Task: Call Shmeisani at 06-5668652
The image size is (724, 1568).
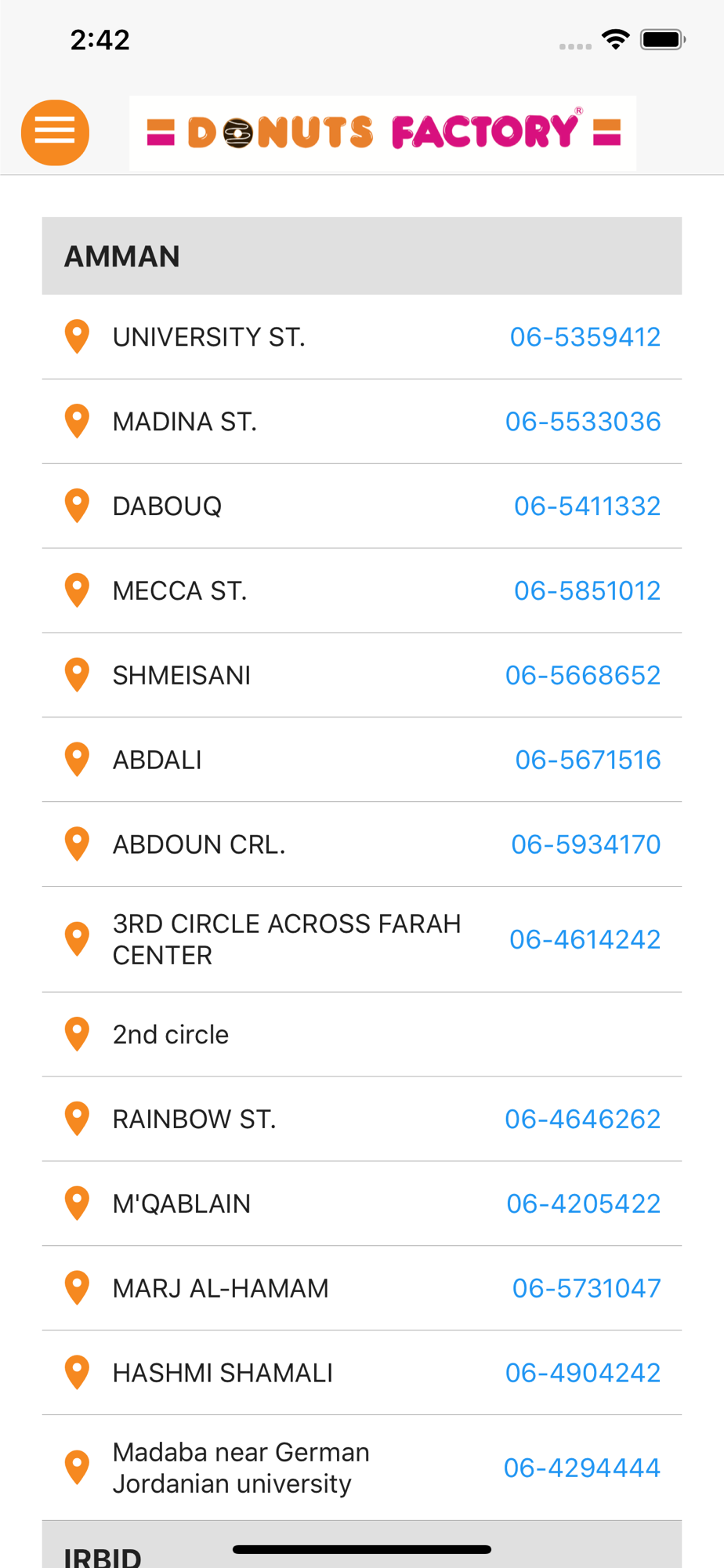Action: click(x=583, y=676)
